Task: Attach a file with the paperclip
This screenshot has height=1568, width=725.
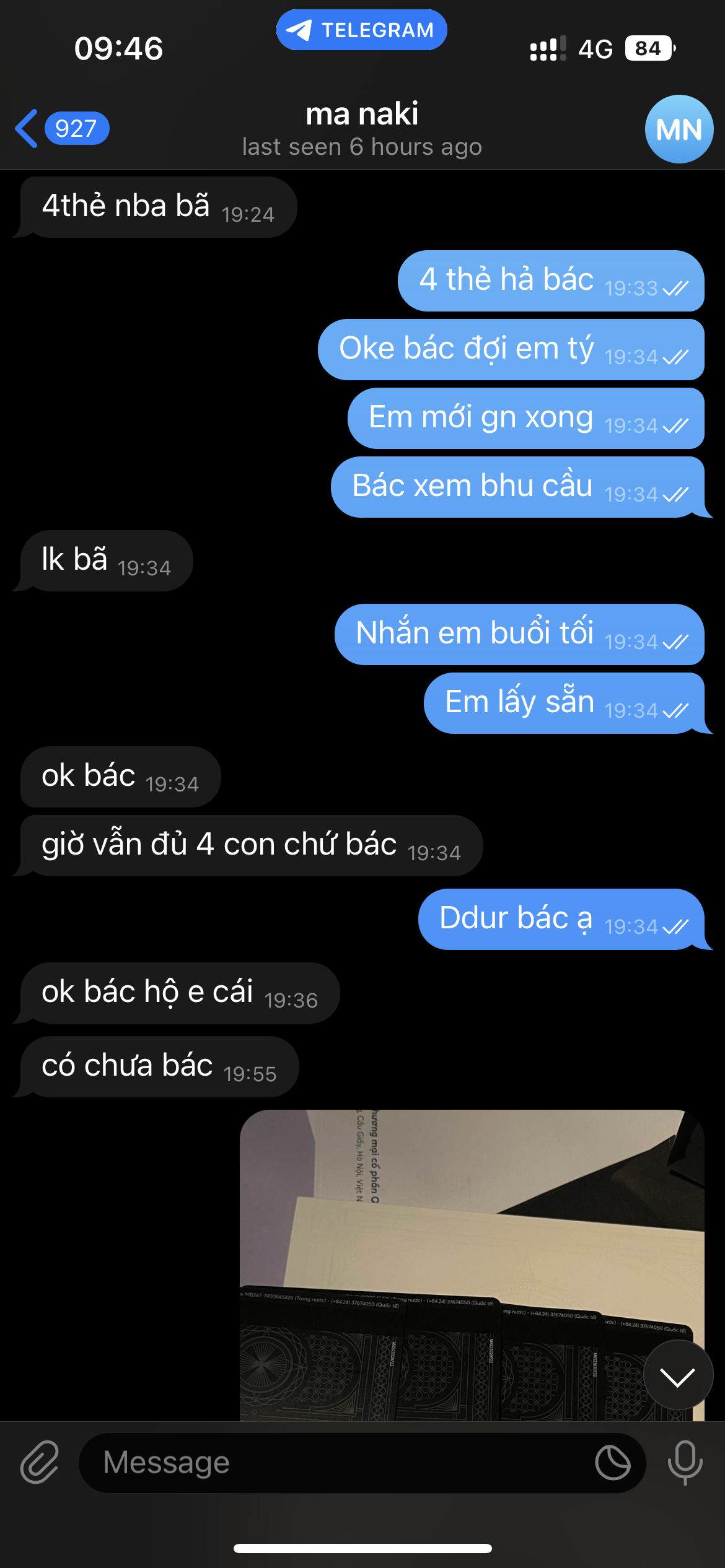Action: pos(40,1463)
